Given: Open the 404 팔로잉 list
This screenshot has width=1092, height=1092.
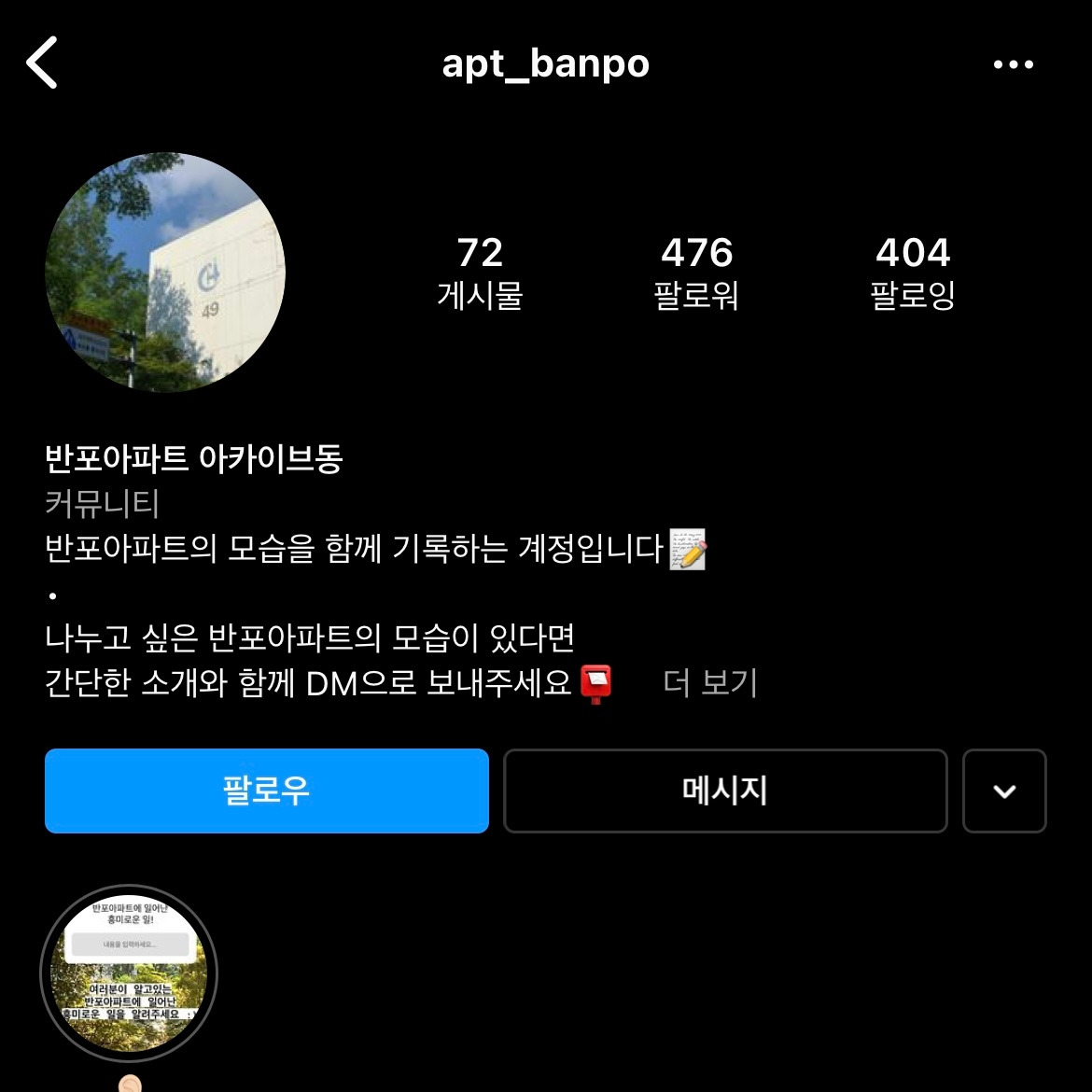Looking at the screenshot, I should [912, 273].
